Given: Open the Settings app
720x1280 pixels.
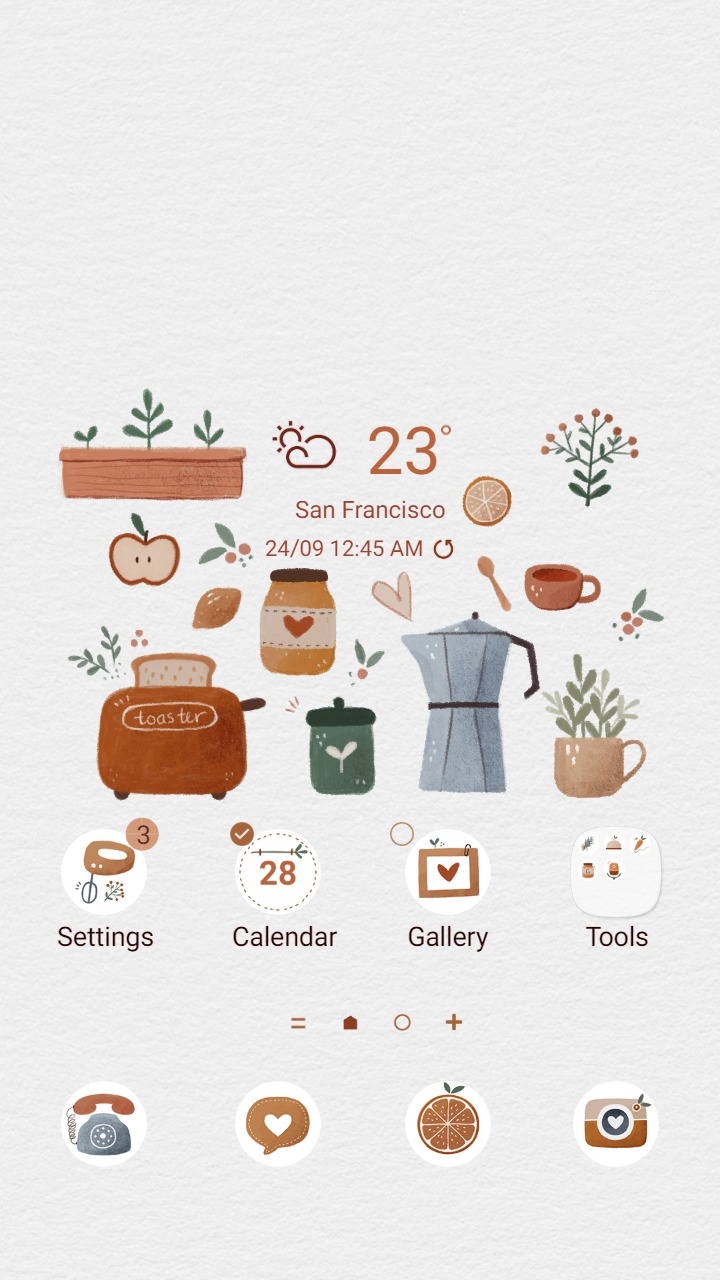Looking at the screenshot, I should (105, 870).
